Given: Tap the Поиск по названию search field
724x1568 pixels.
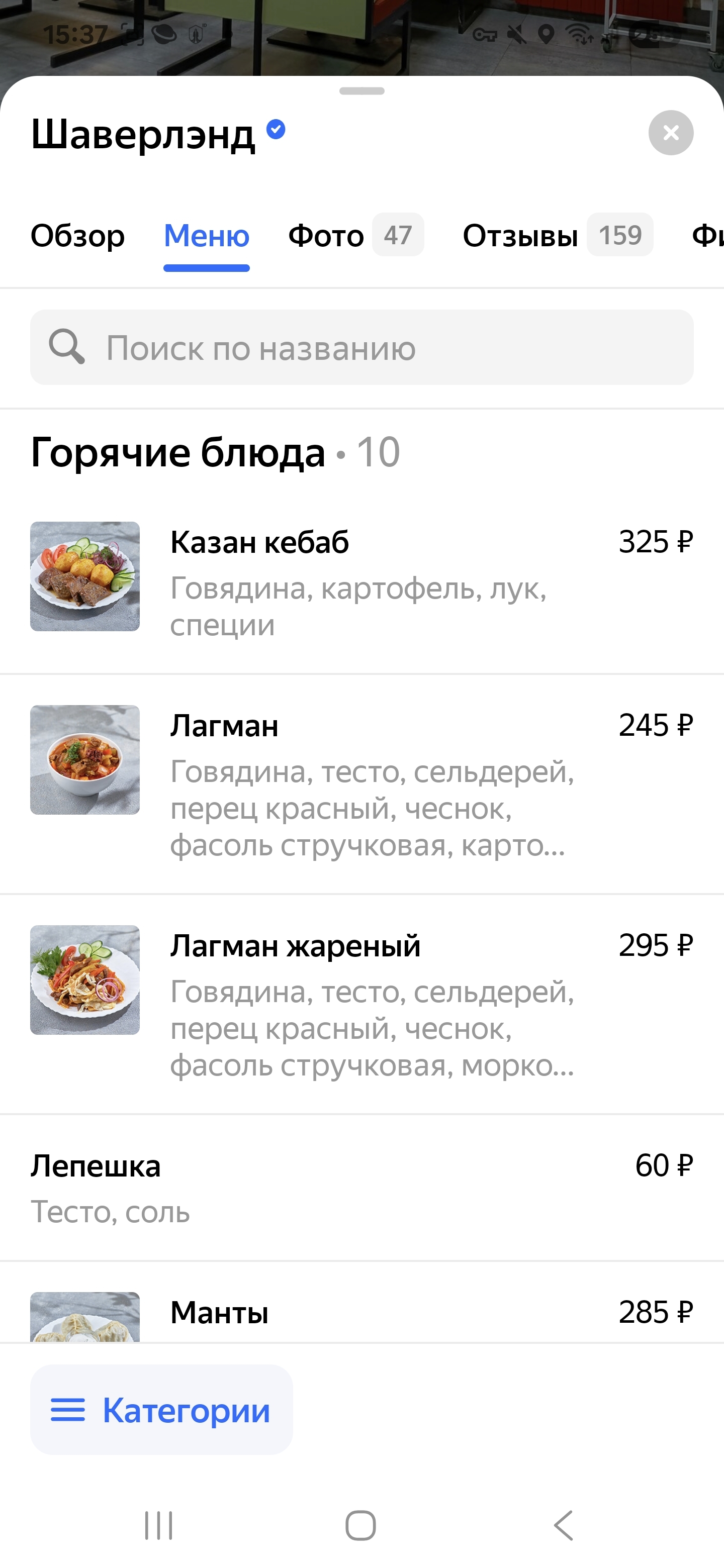Looking at the screenshot, I should tap(361, 348).
